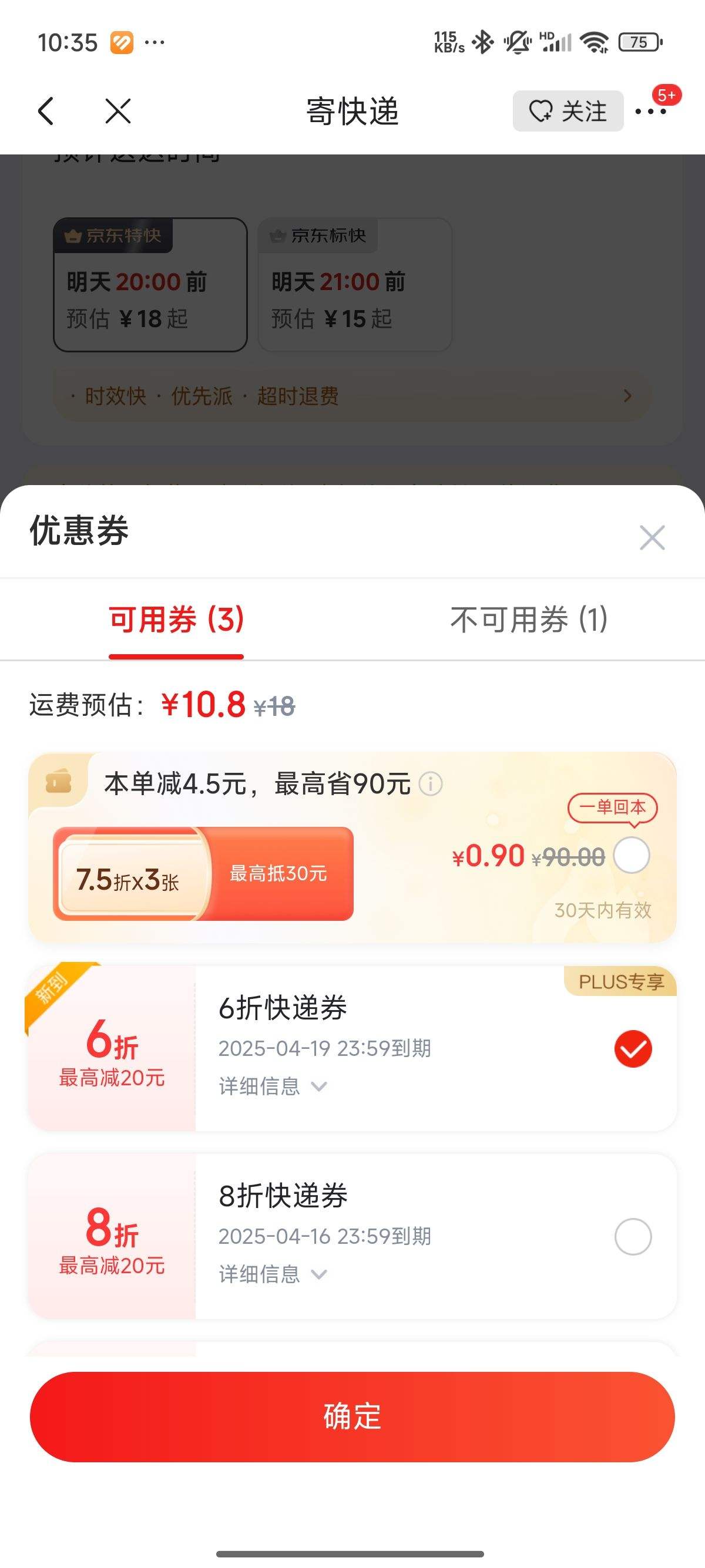Image resolution: width=705 pixels, height=1568 pixels.
Task: Deselect the 6折快递券 coupon
Action: point(633,1049)
